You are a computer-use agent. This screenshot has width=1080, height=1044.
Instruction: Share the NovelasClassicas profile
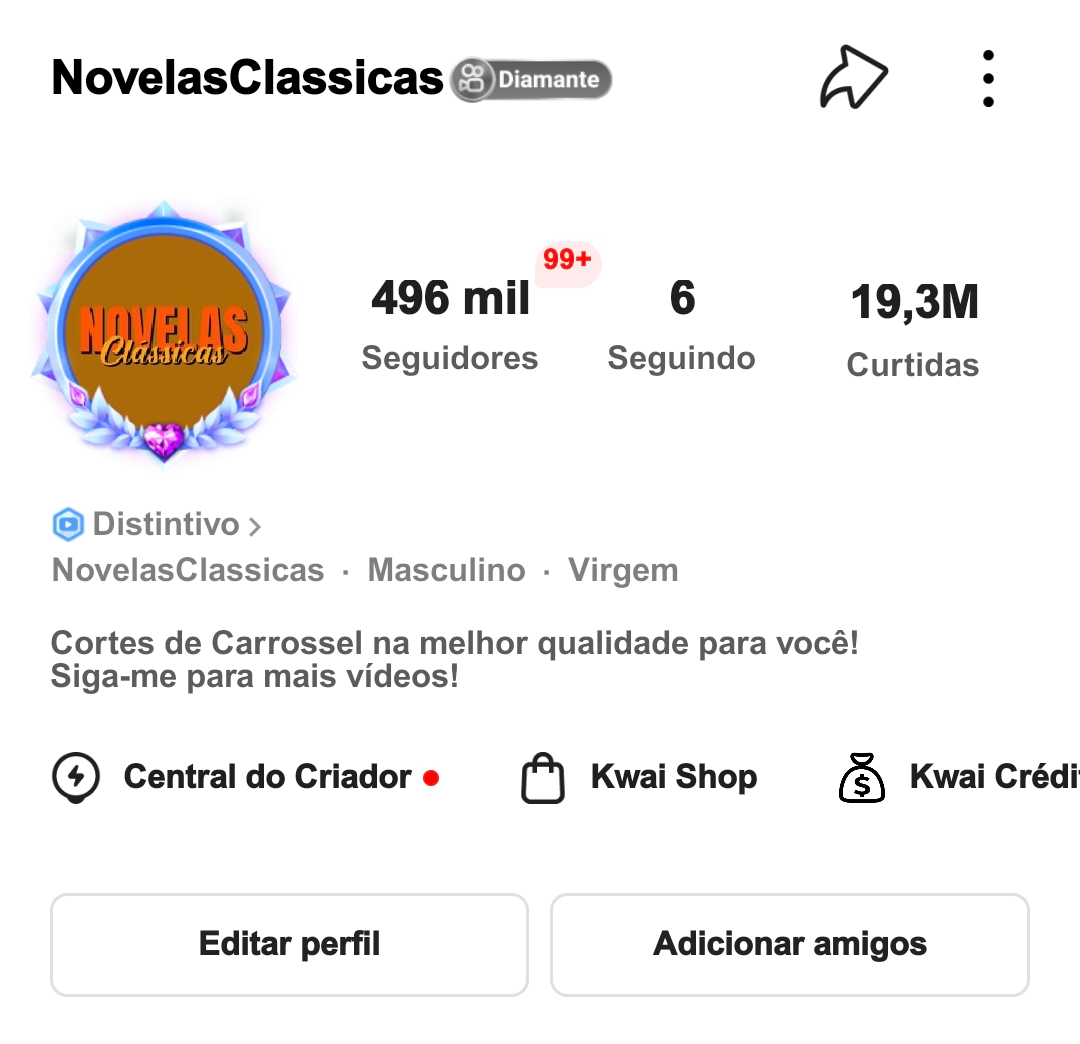pos(853,77)
